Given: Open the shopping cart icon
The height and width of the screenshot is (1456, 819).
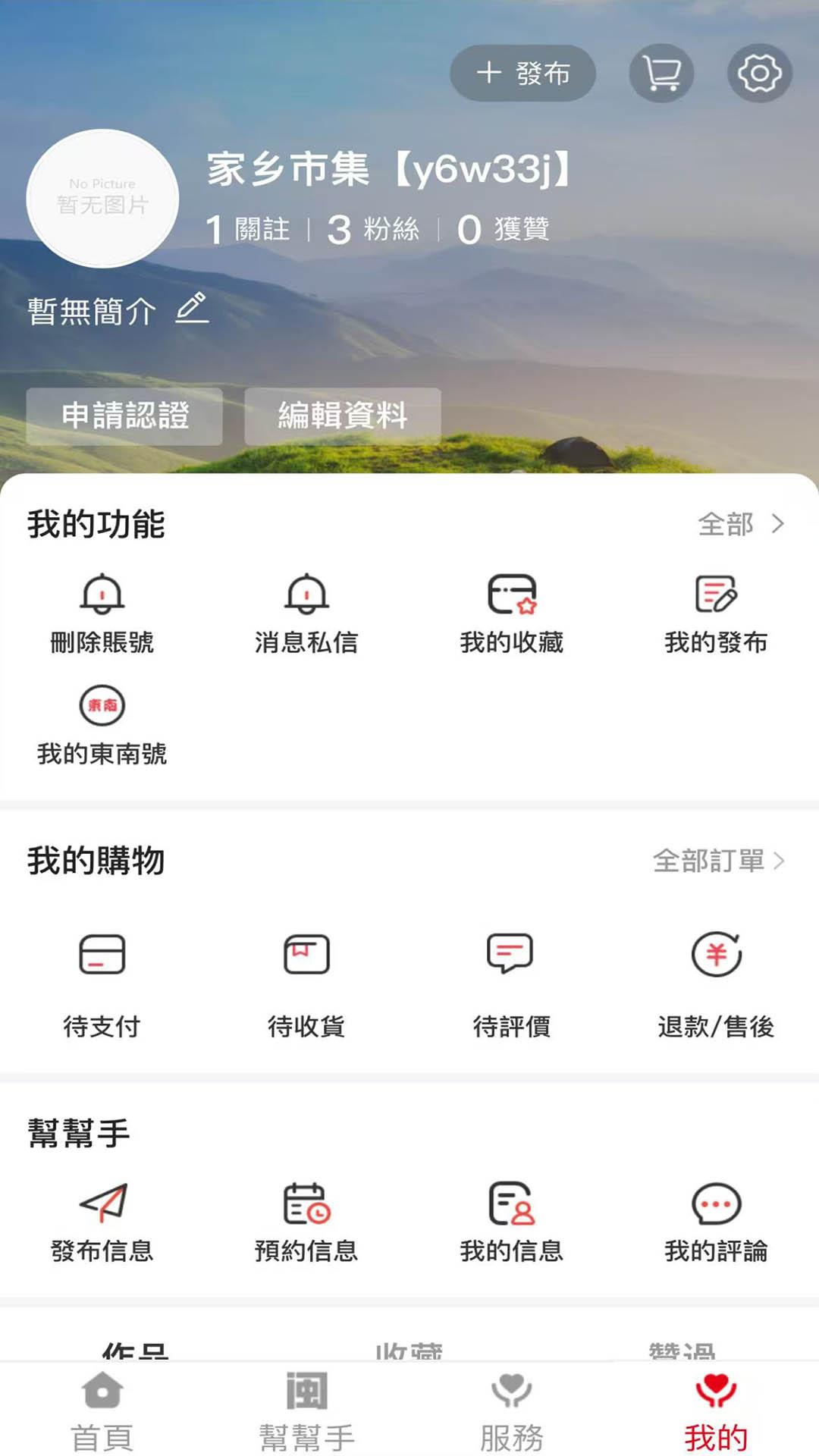Looking at the screenshot, I should pos(661,73).
